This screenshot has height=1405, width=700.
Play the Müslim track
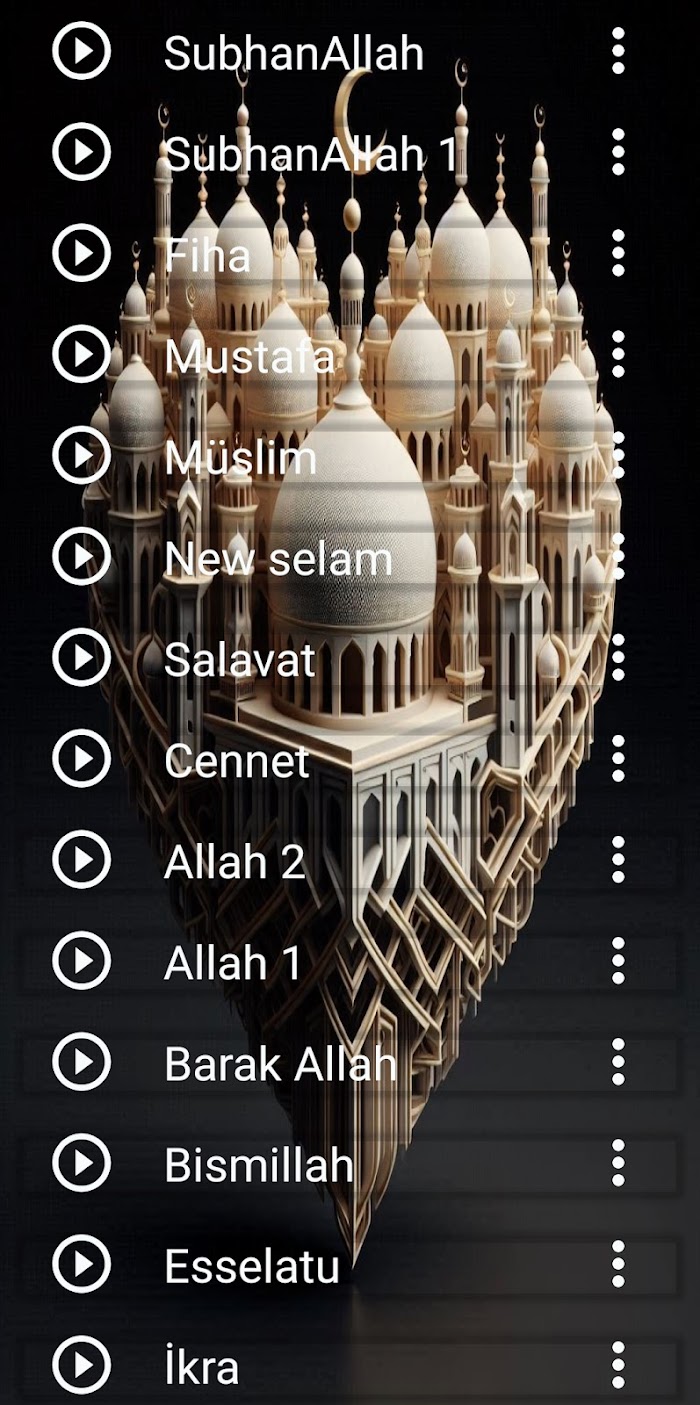[x=81, y=455]
